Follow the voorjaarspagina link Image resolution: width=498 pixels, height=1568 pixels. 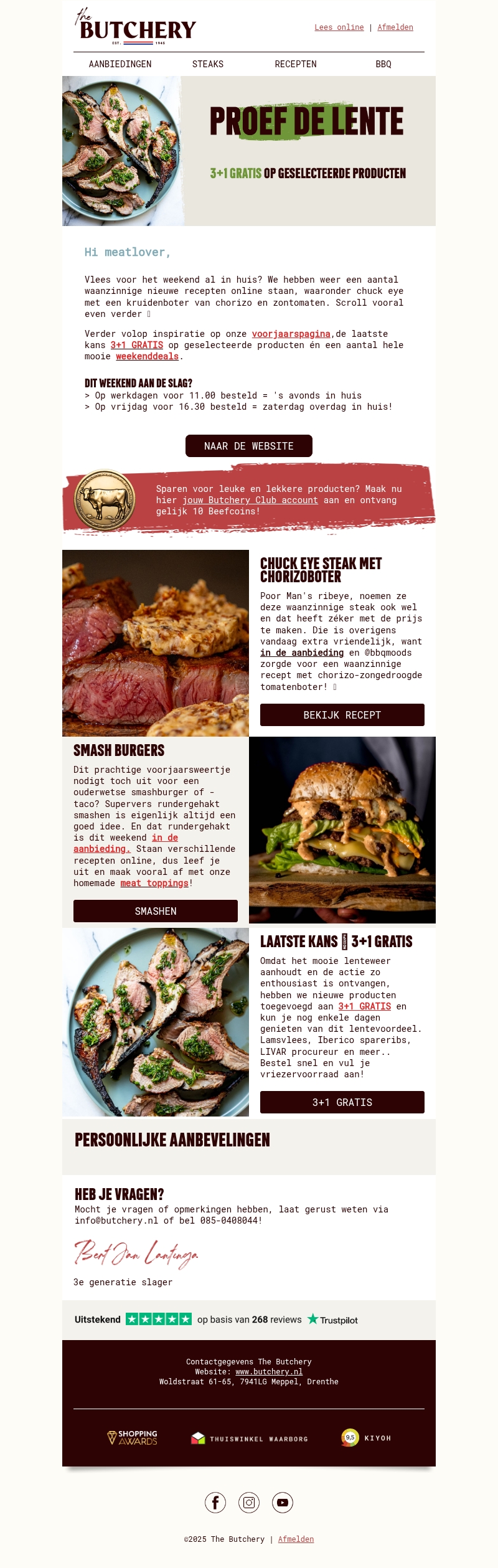pyautogui.click(x=291, y=334)
